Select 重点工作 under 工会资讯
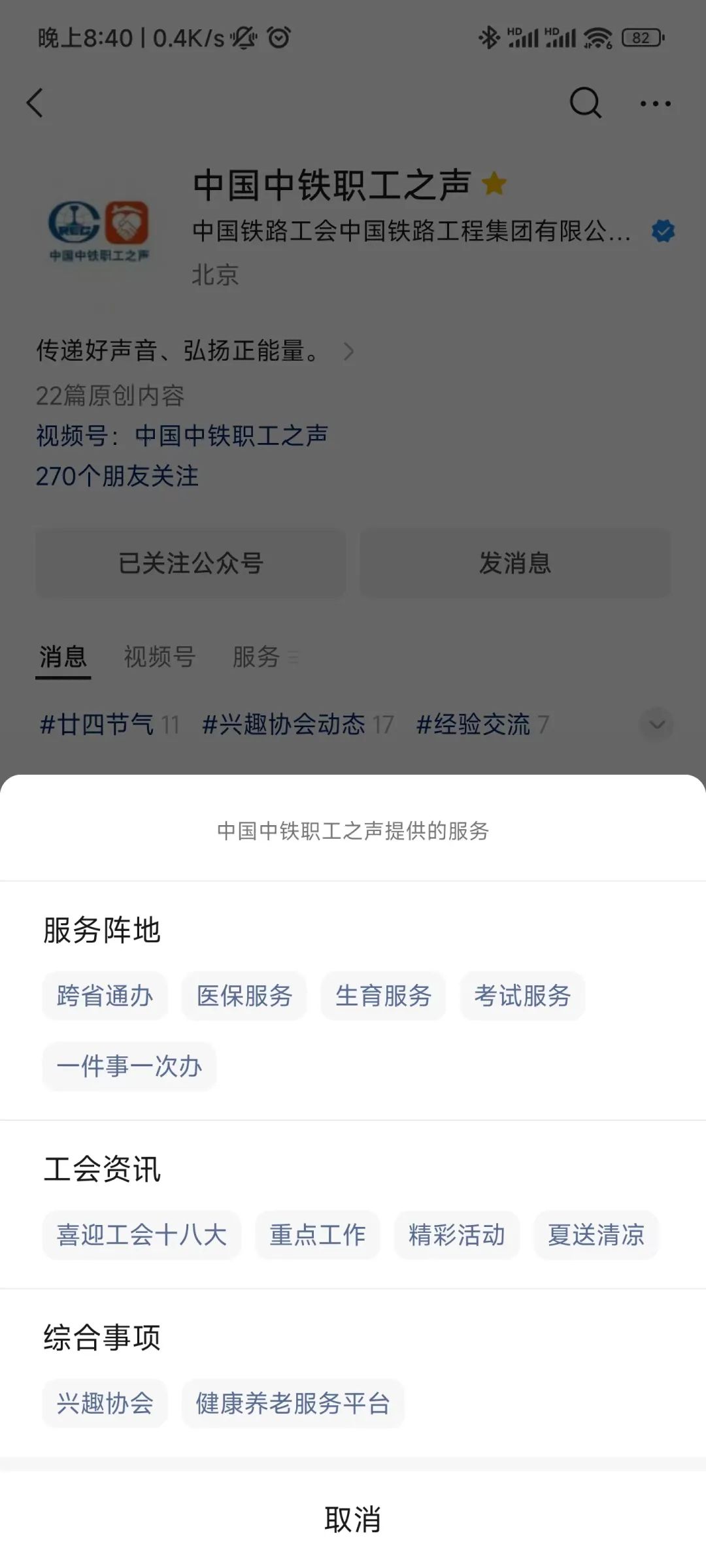706x1568 pixels. pyautogui.click(x=317, y=1235)
